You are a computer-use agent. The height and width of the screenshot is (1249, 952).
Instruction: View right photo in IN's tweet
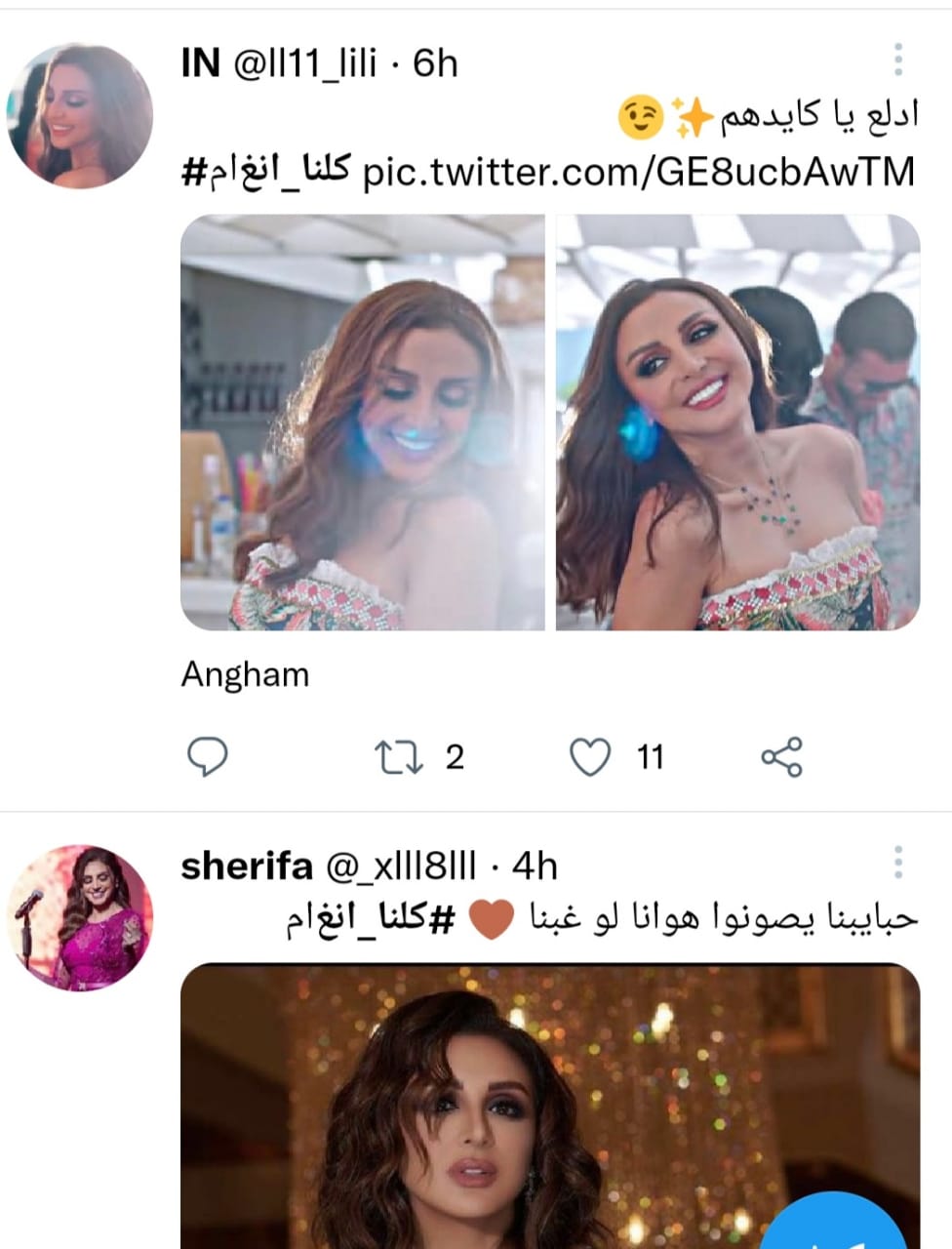point(737,423)
